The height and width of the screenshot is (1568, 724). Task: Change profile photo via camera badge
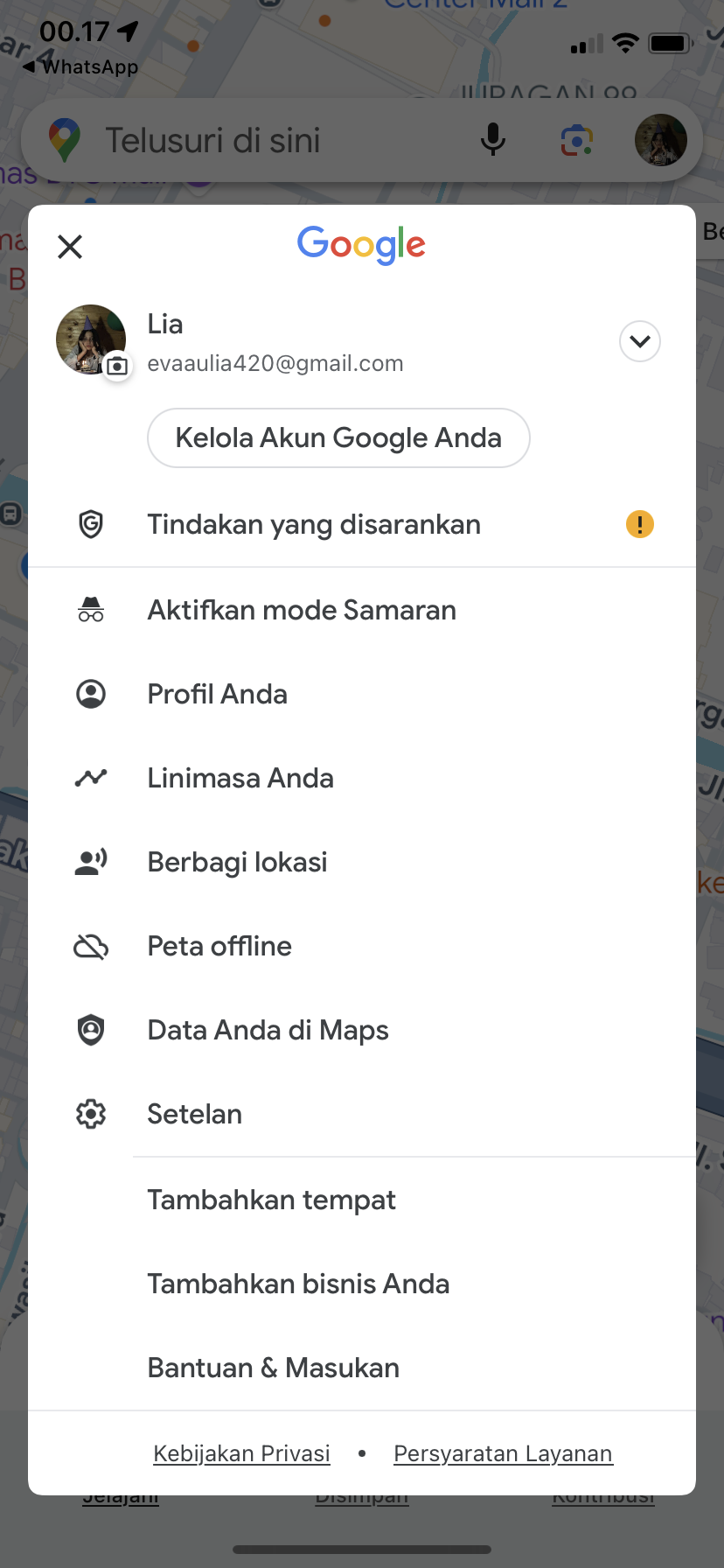click(117, 366)
